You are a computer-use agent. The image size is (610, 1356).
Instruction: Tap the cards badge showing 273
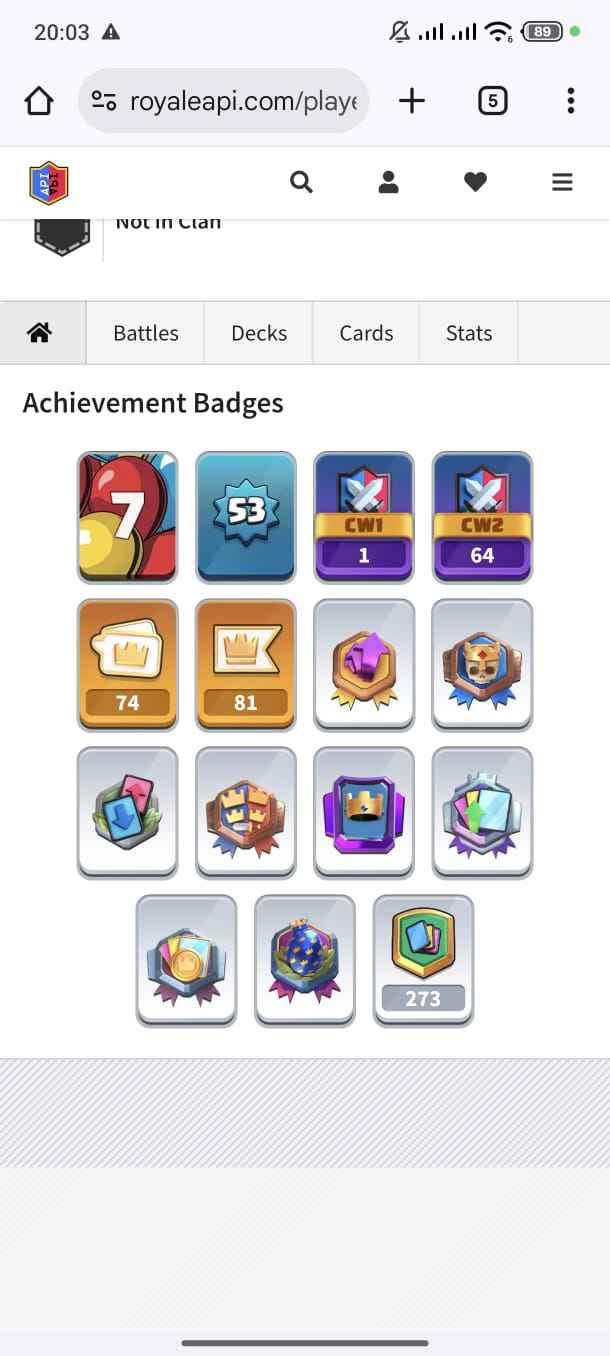[423, 961]
